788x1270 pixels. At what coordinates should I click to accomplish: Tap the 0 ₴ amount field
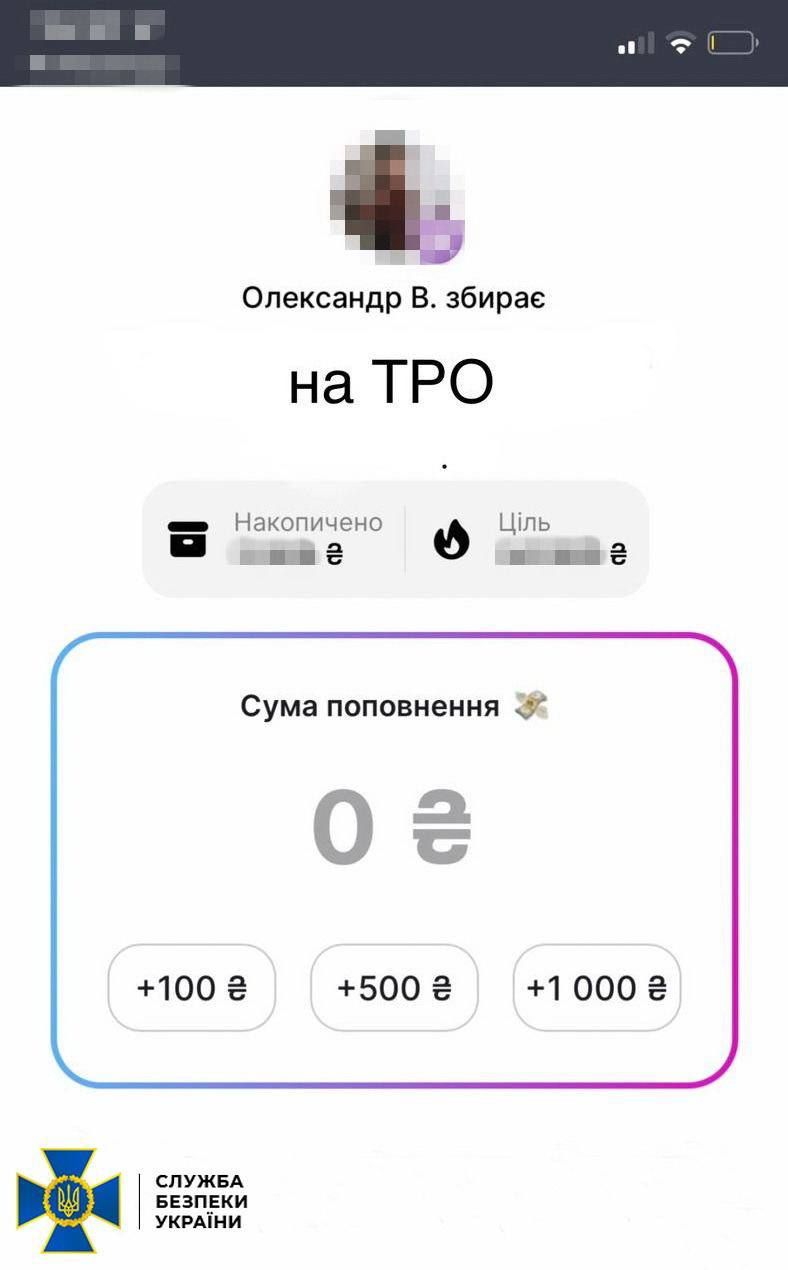click(391, 830)
